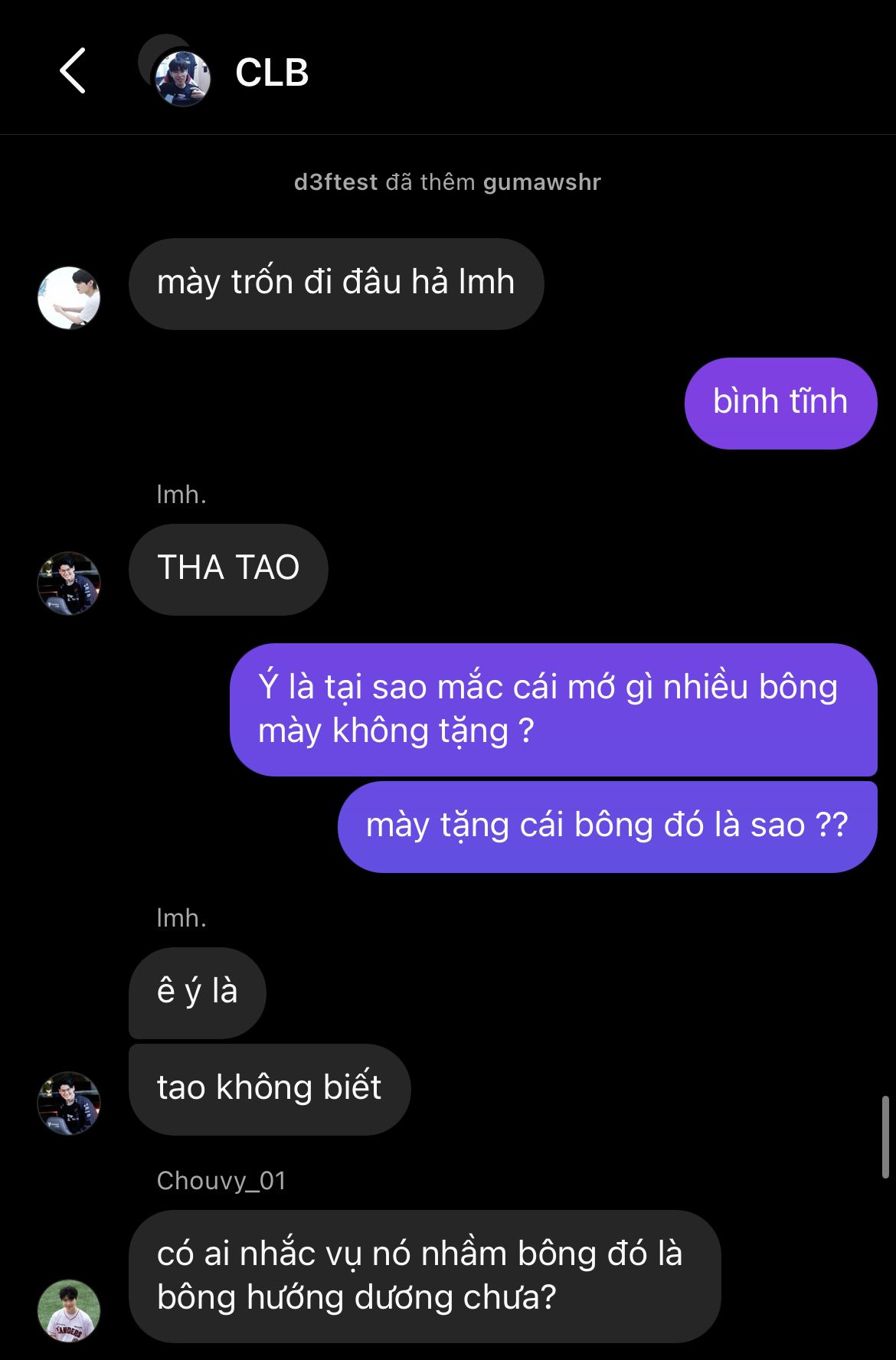Open avatar next to 'mày trốn đi đâu hả lmh'
The height and width of the screenshot is (1360, 896).
click(69, 298)
